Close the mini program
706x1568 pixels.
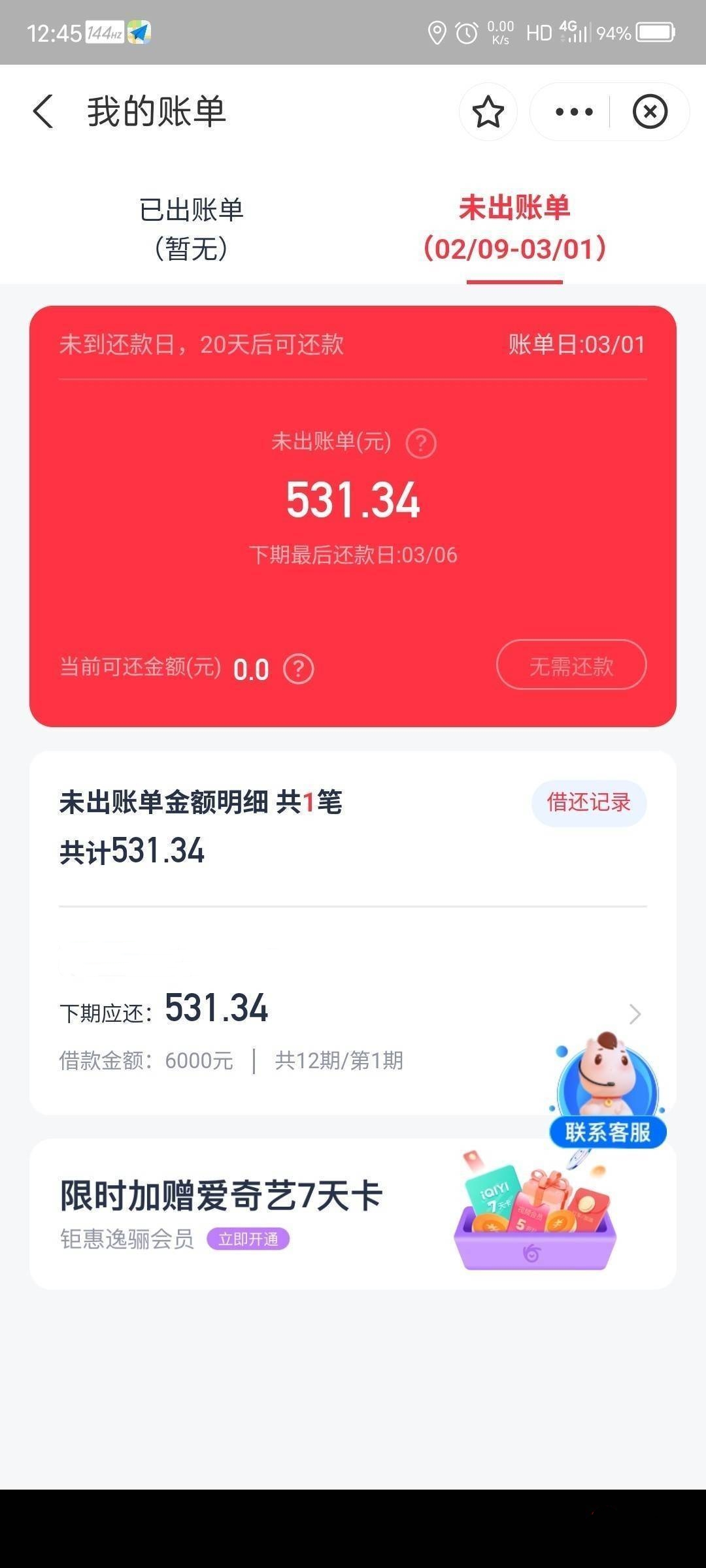650,112
